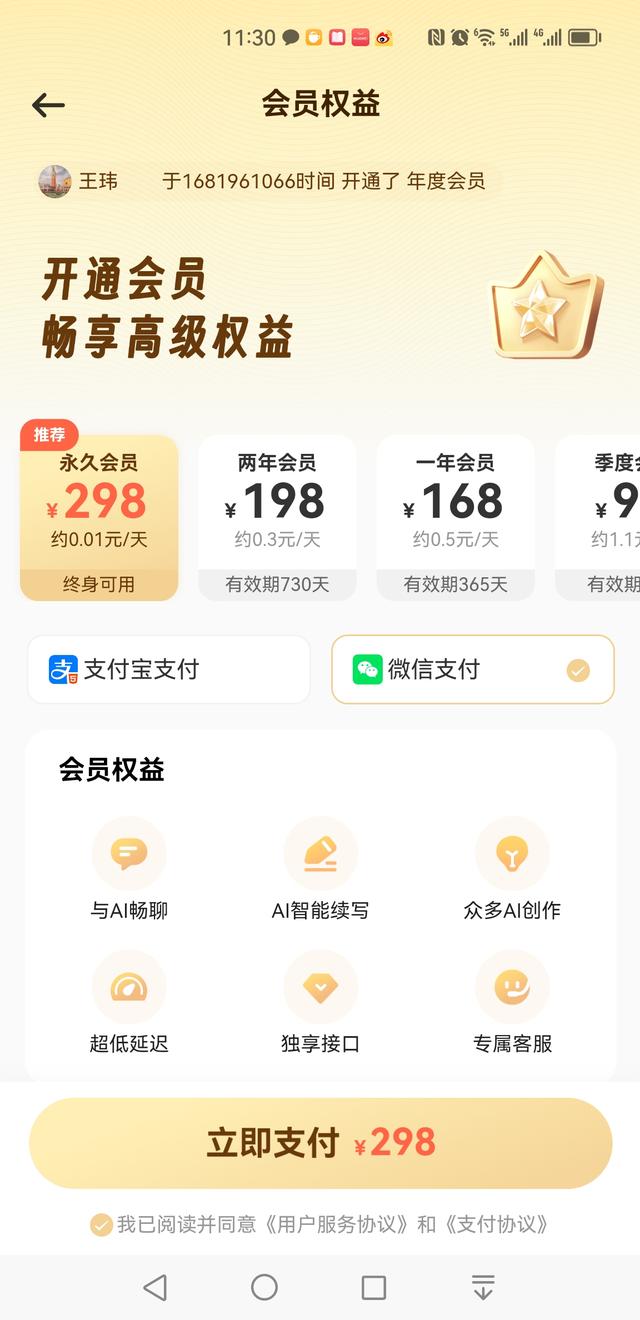Tap 立即支付 ¥298 button
The image size is (640, 1320).
click(x=320, y=1143)
